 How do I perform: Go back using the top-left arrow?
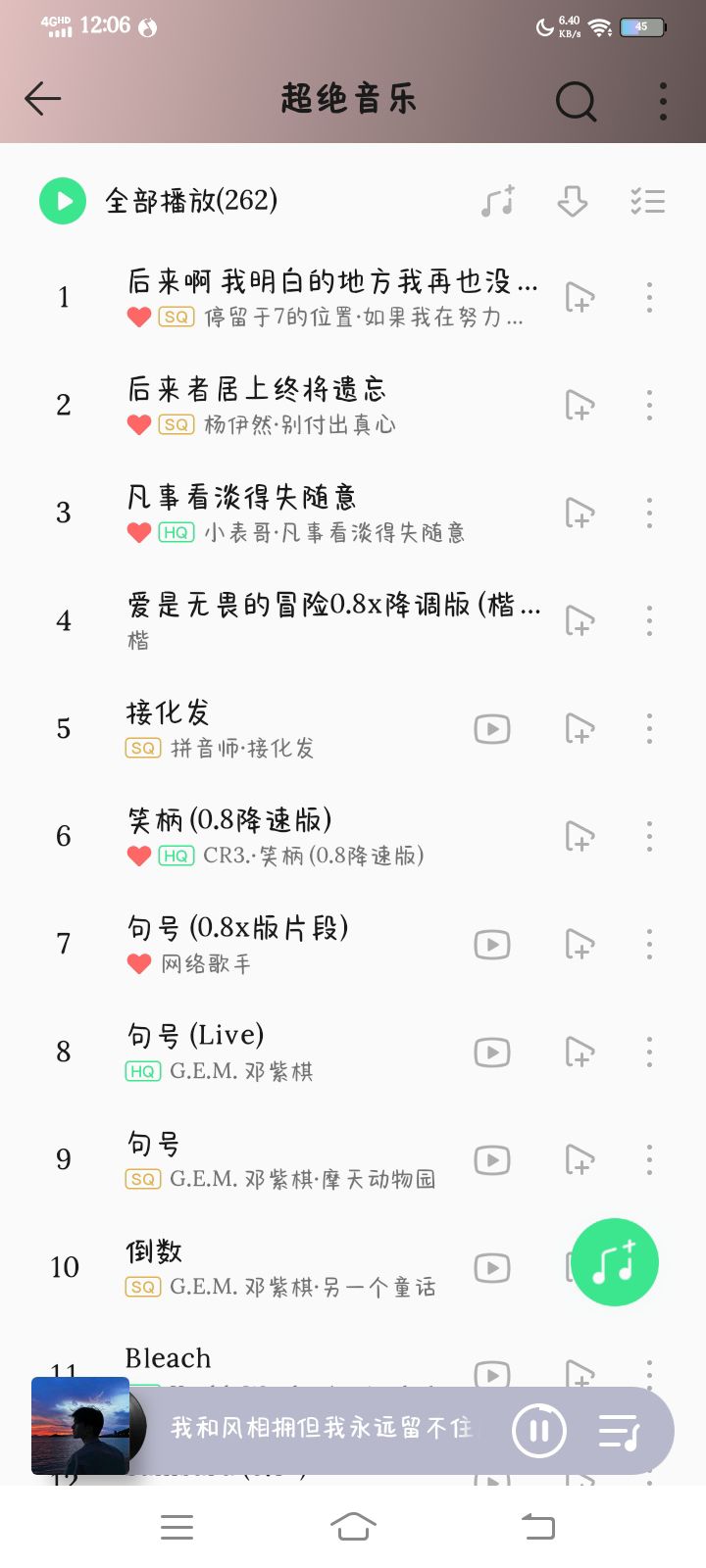(x=43, y=99)
